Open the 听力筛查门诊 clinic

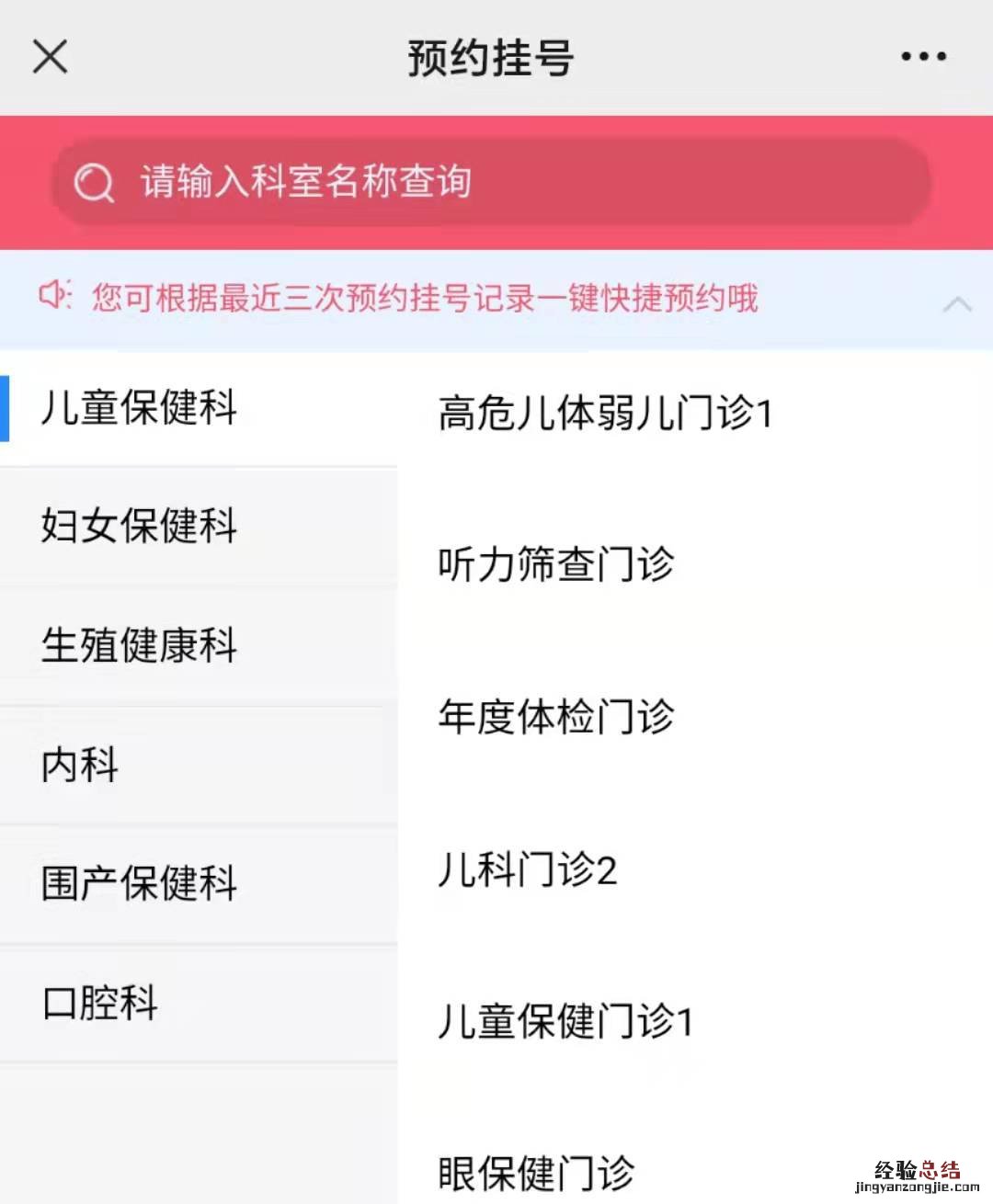pos(556,564)
